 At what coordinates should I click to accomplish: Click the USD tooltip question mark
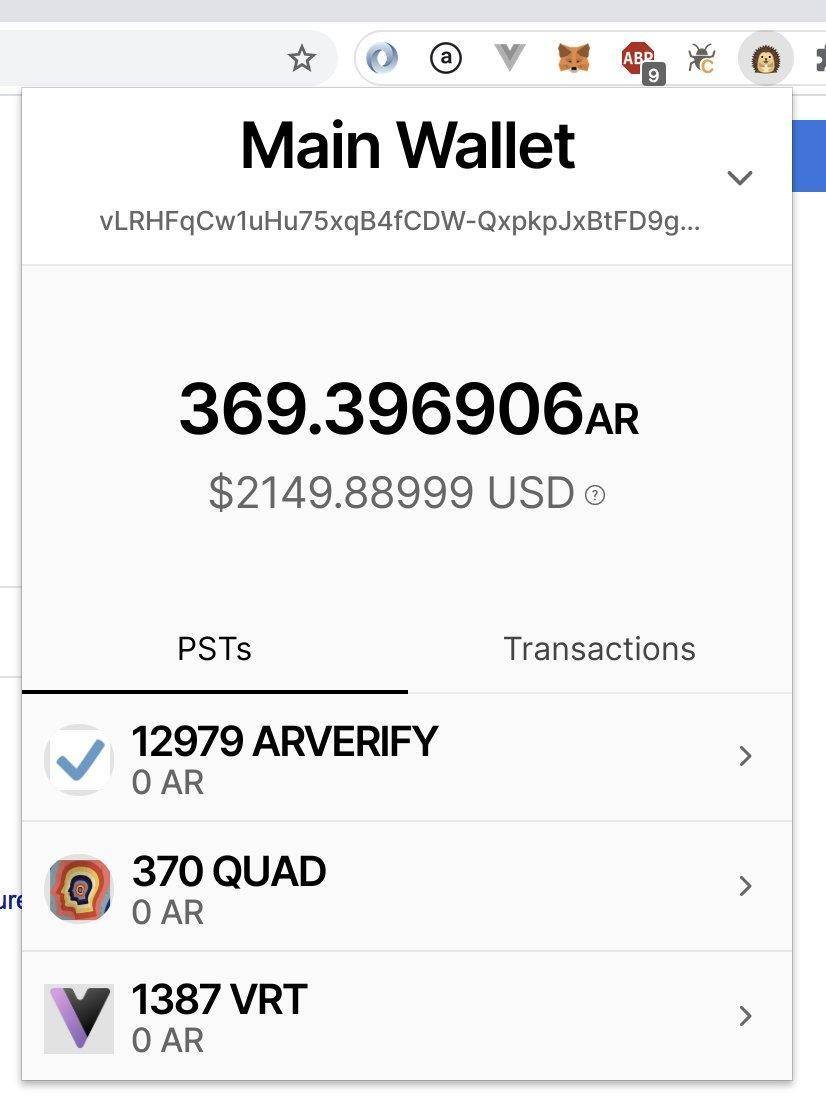click(x=595, y=494)
